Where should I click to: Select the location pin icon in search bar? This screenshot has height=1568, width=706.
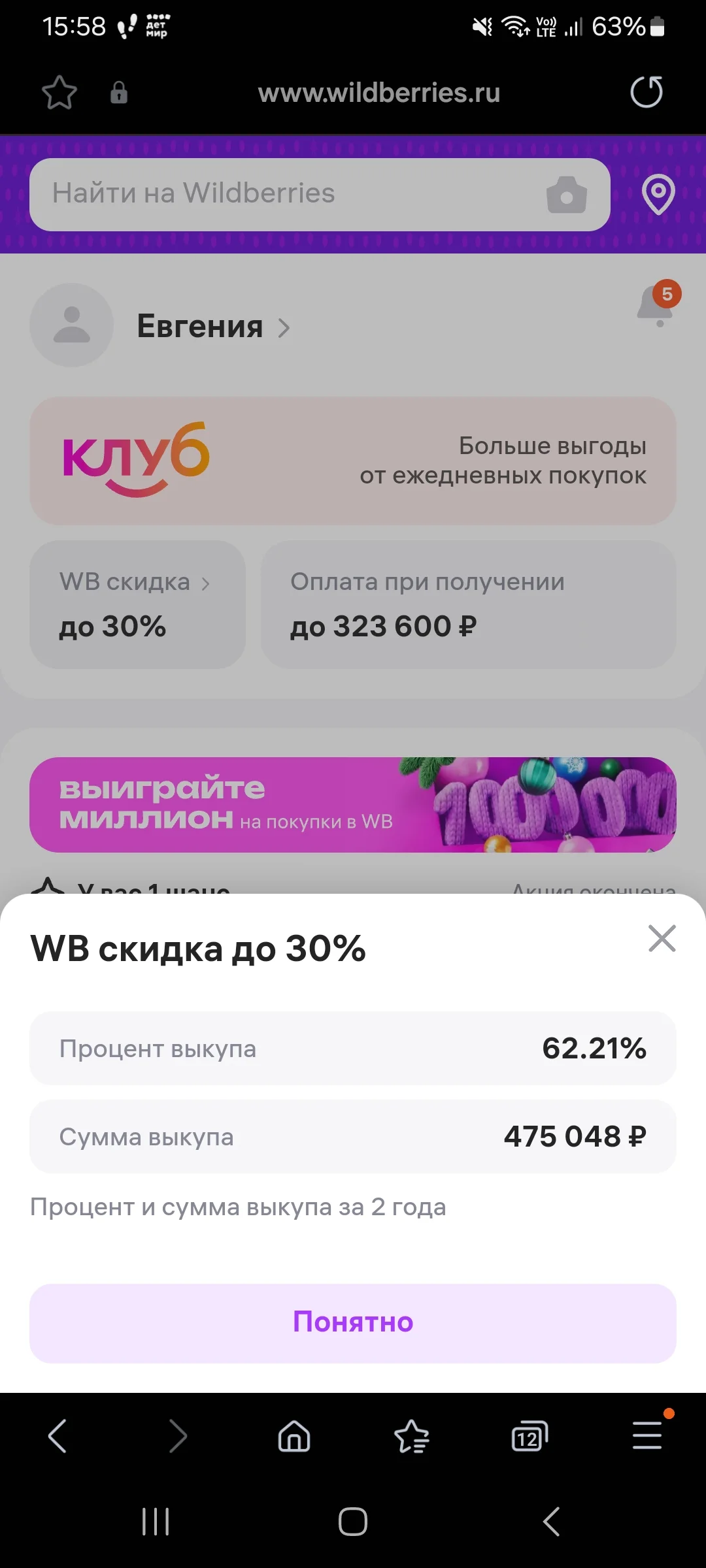[657, 194]
